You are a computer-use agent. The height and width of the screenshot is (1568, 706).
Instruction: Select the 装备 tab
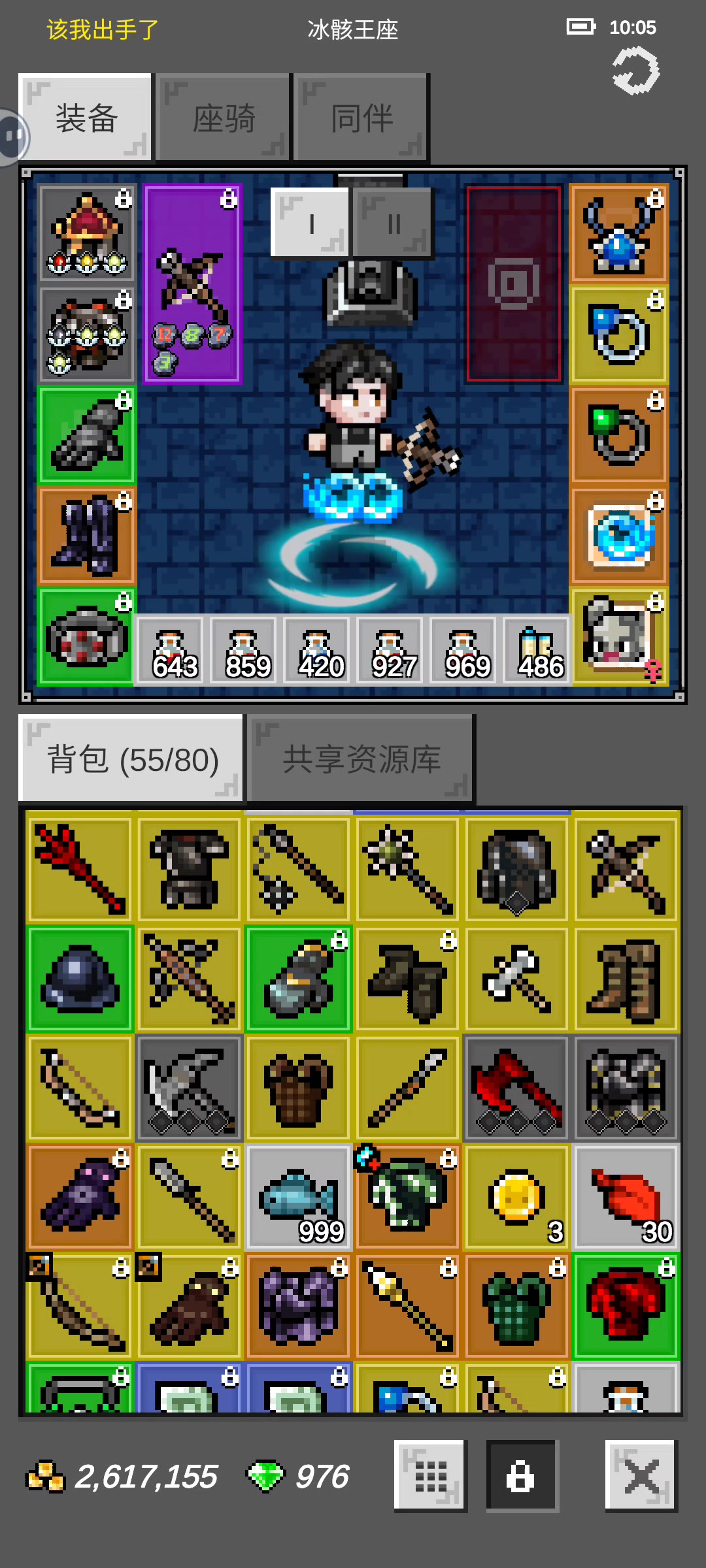point(85,118)
